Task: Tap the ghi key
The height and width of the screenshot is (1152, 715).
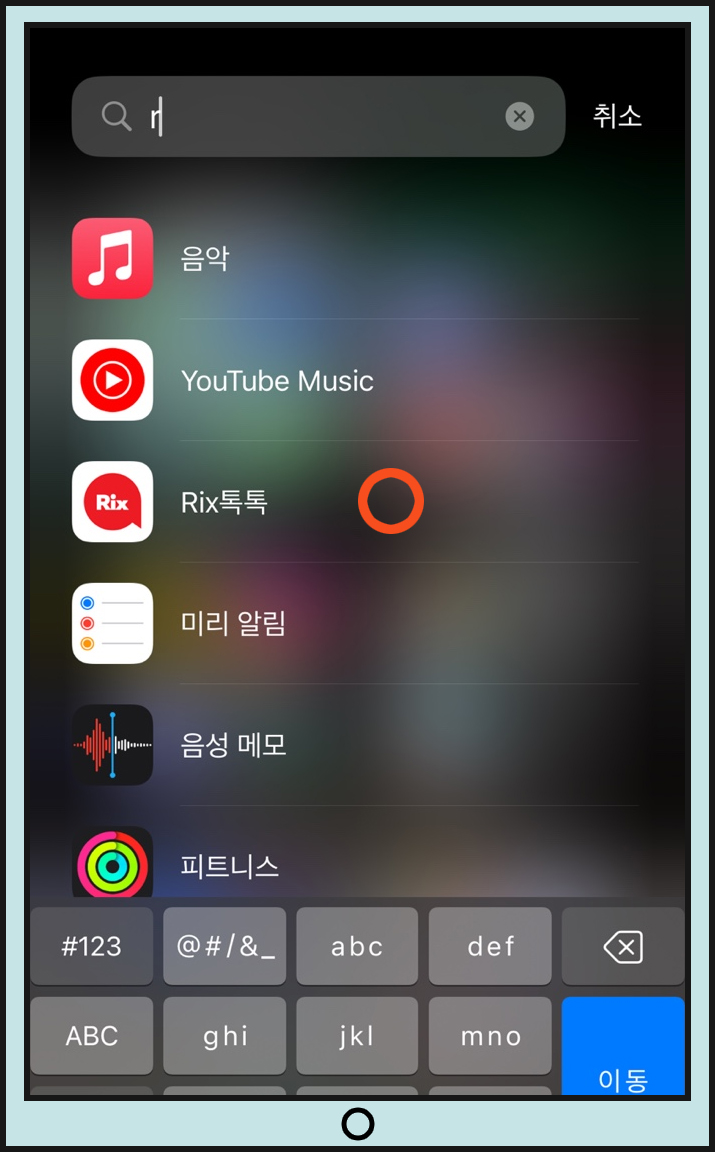Action: 225,1036
